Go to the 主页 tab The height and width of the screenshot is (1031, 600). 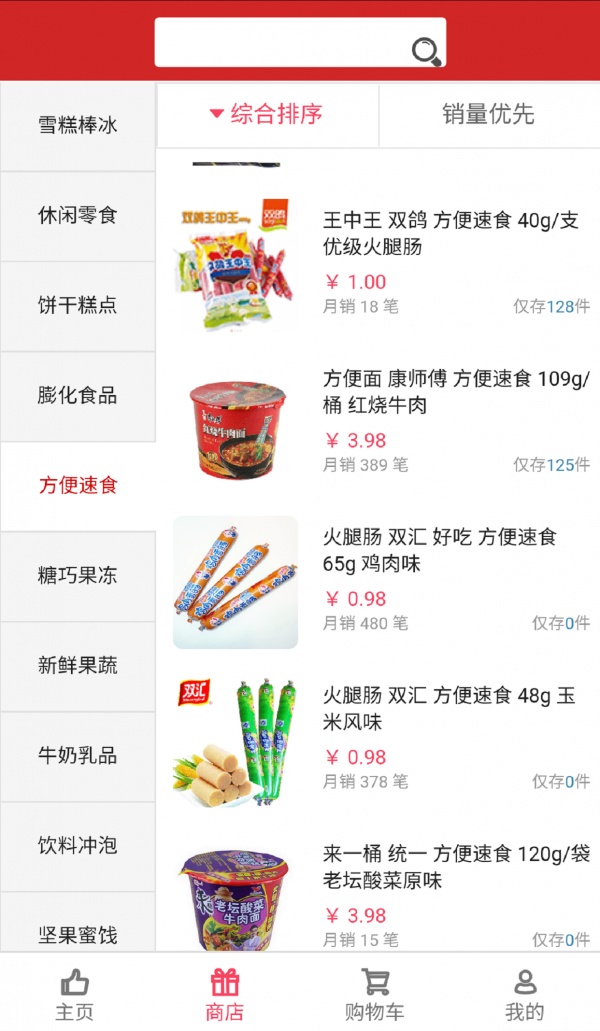click(x=75, y=993)
